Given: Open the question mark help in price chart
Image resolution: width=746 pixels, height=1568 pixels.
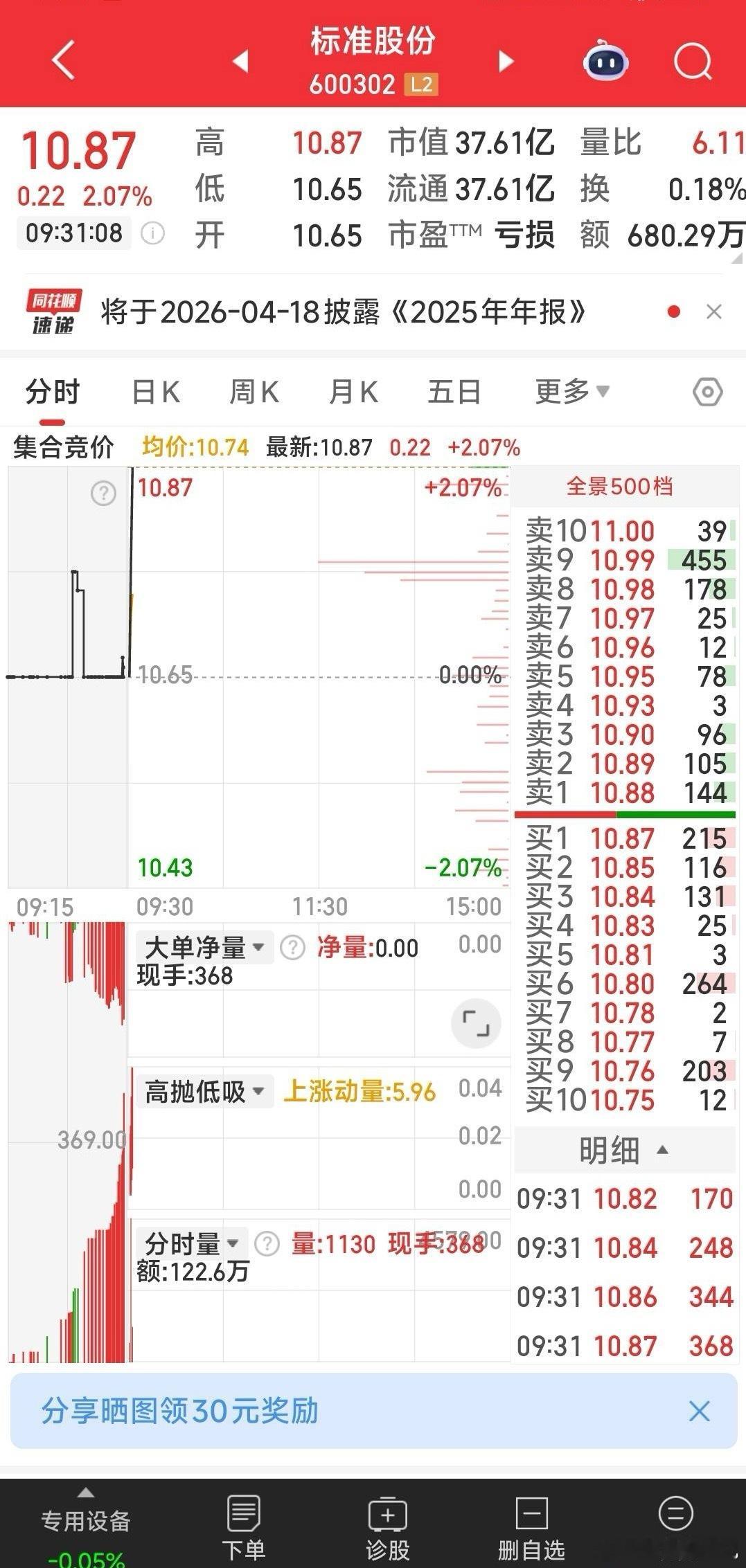Looking at the screenshot, I should 103,493.
